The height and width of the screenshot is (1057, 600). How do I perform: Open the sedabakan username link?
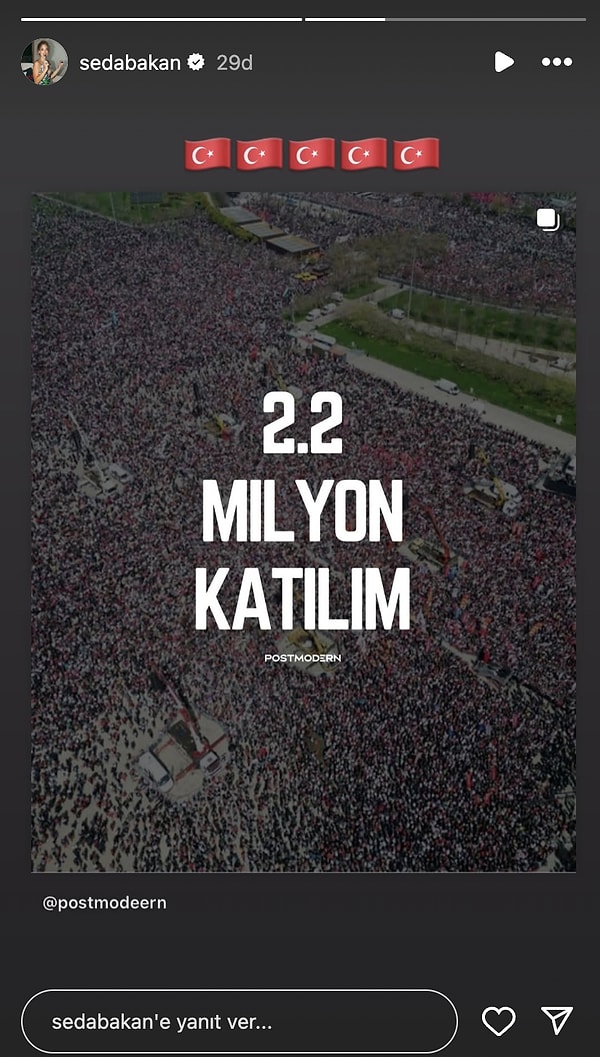tap(130, 62)
